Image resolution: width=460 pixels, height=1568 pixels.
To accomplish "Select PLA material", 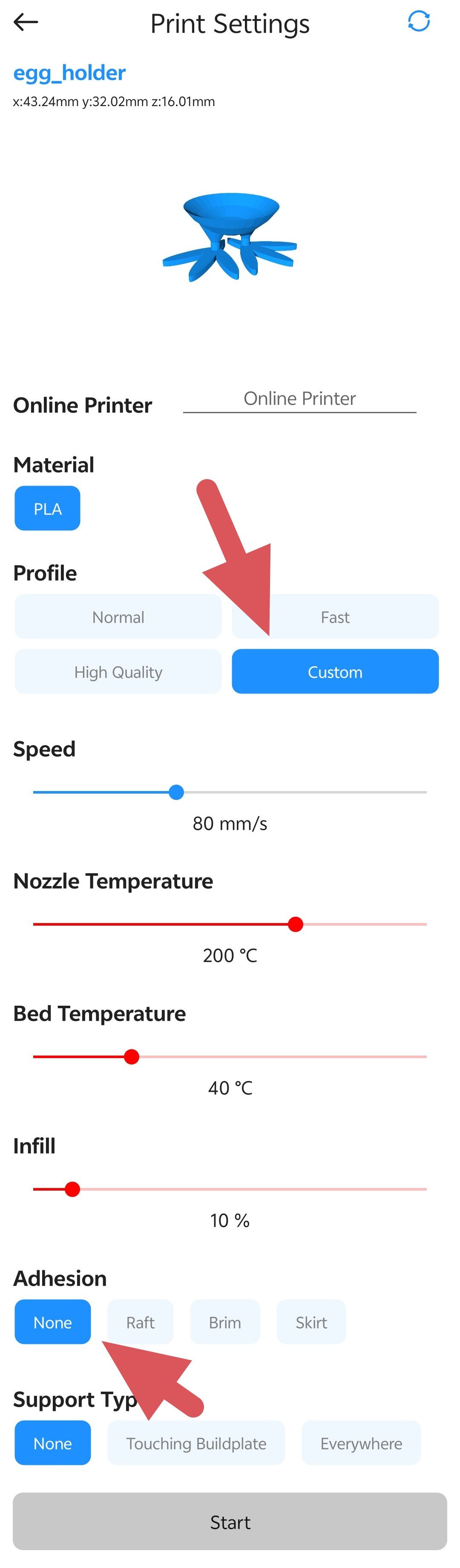I will (47, 508).
